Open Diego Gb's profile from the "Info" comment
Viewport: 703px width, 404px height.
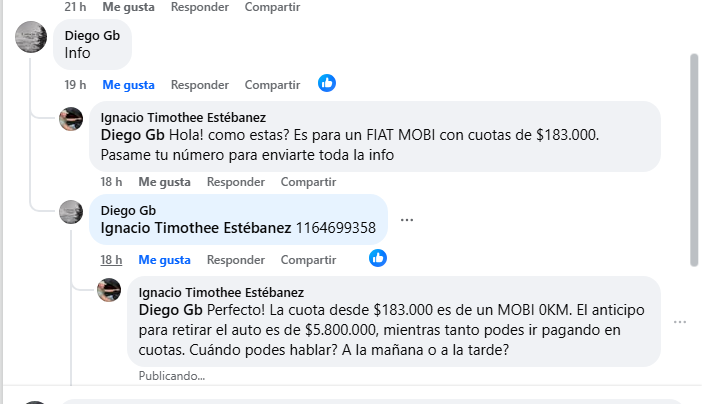click(x=92, y=36)
